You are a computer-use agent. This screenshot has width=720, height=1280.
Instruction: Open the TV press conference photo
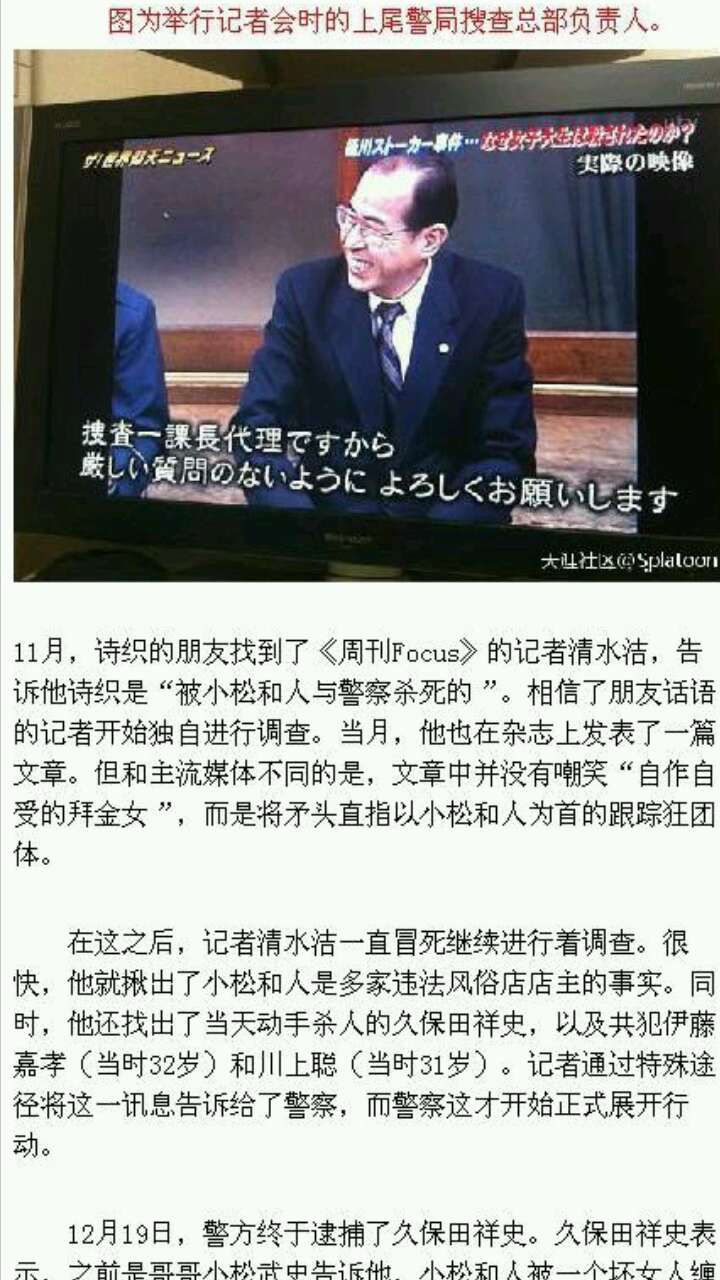click(x=366, y=315)
